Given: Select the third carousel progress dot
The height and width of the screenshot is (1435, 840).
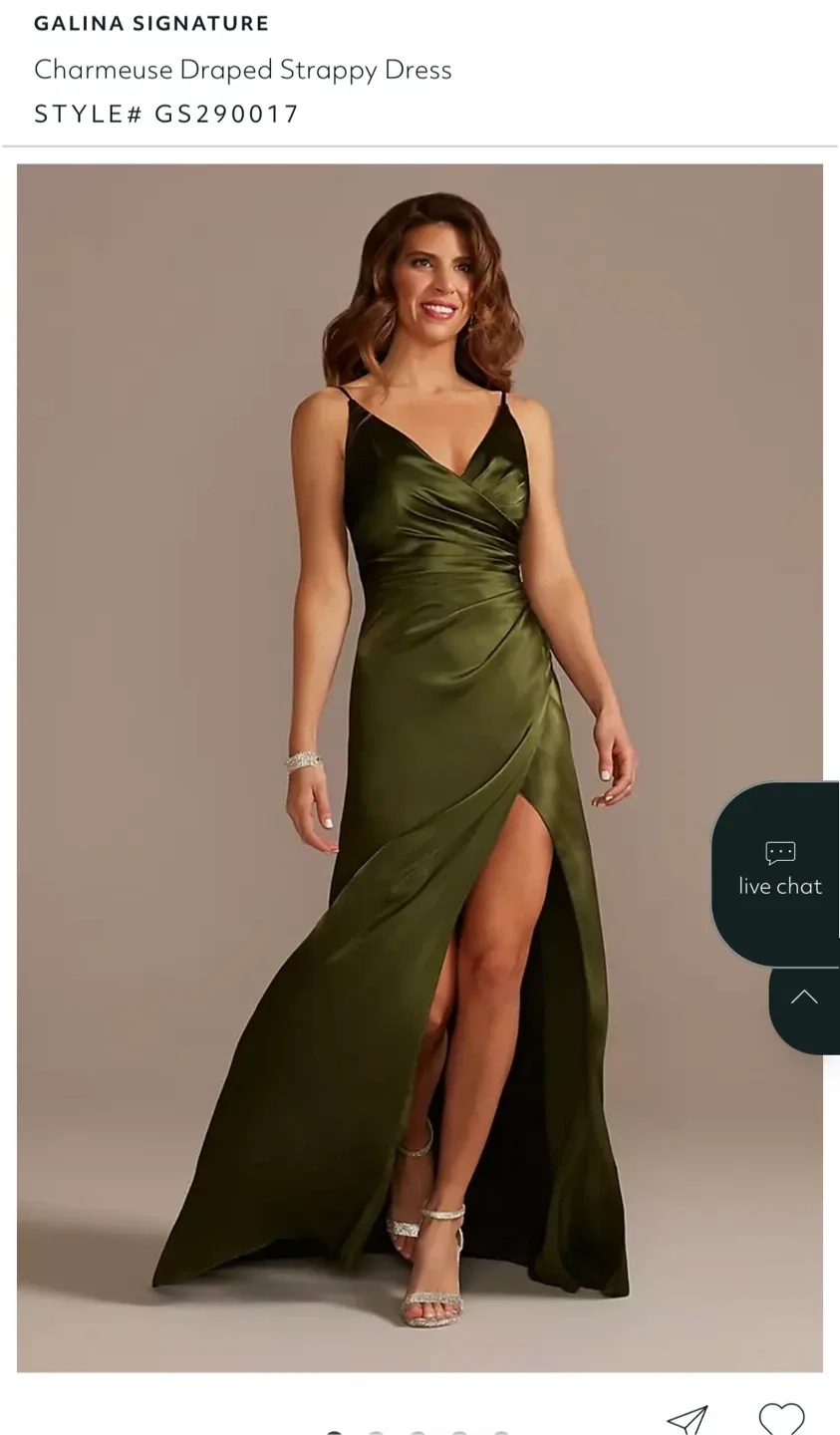Looking at the screenshot, I should 418,1433.
